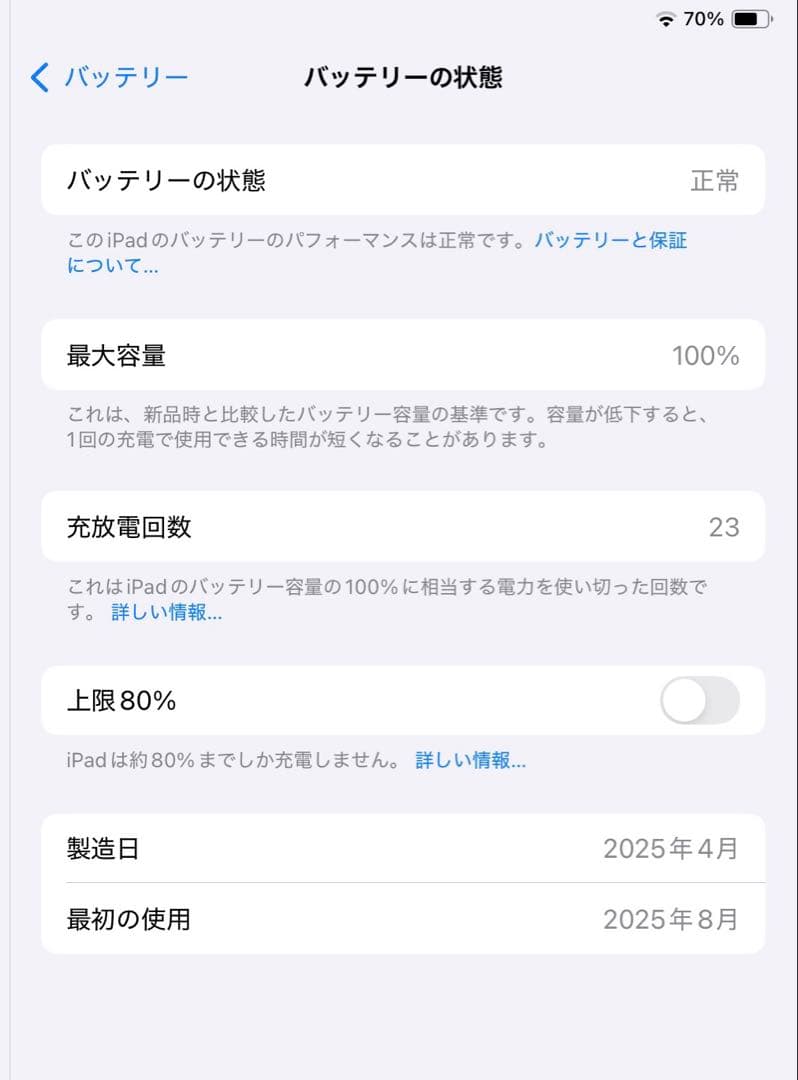This screenshot has width=798, height=1080.
Task: Open バッテリーと保証について link
Action: 612,240
